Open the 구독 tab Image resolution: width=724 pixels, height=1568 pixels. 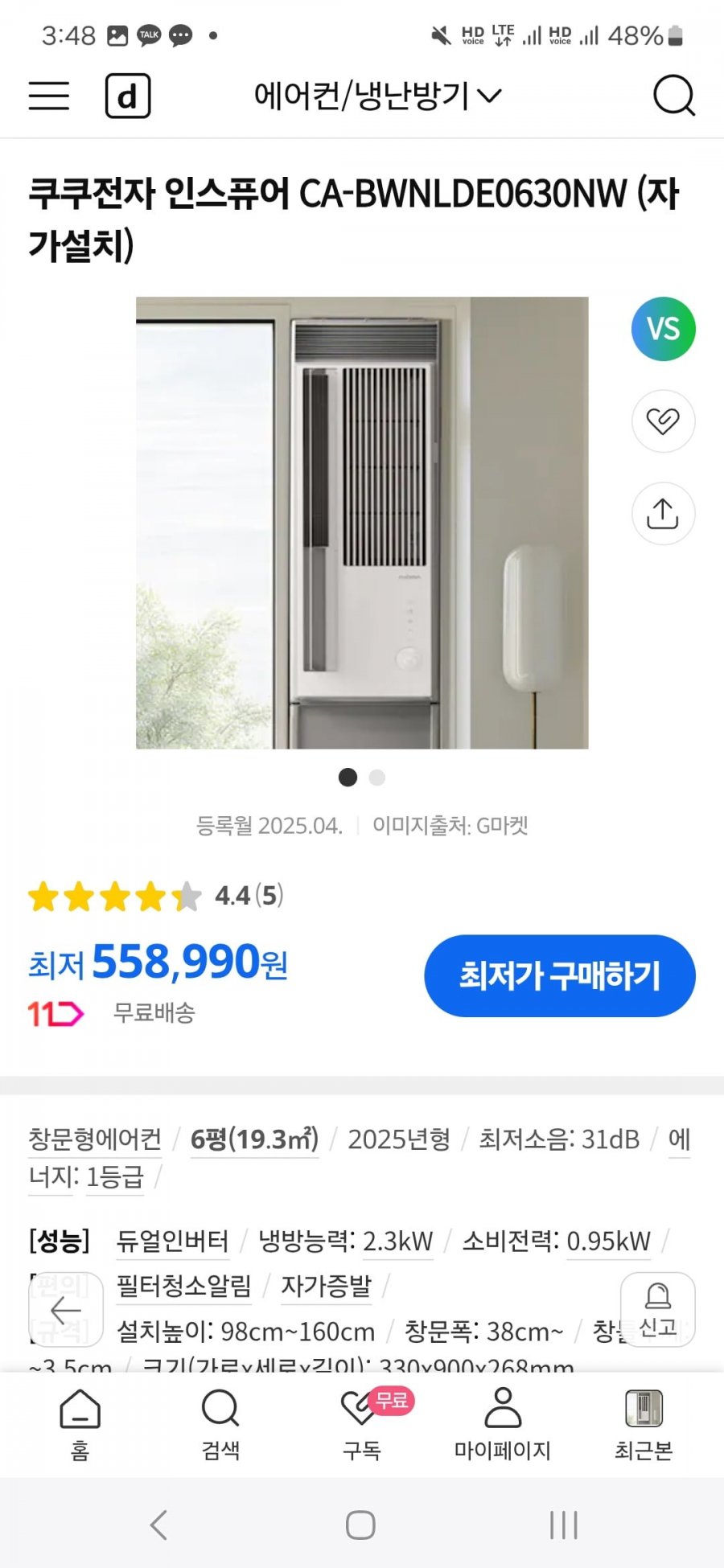pos(362,1424)
